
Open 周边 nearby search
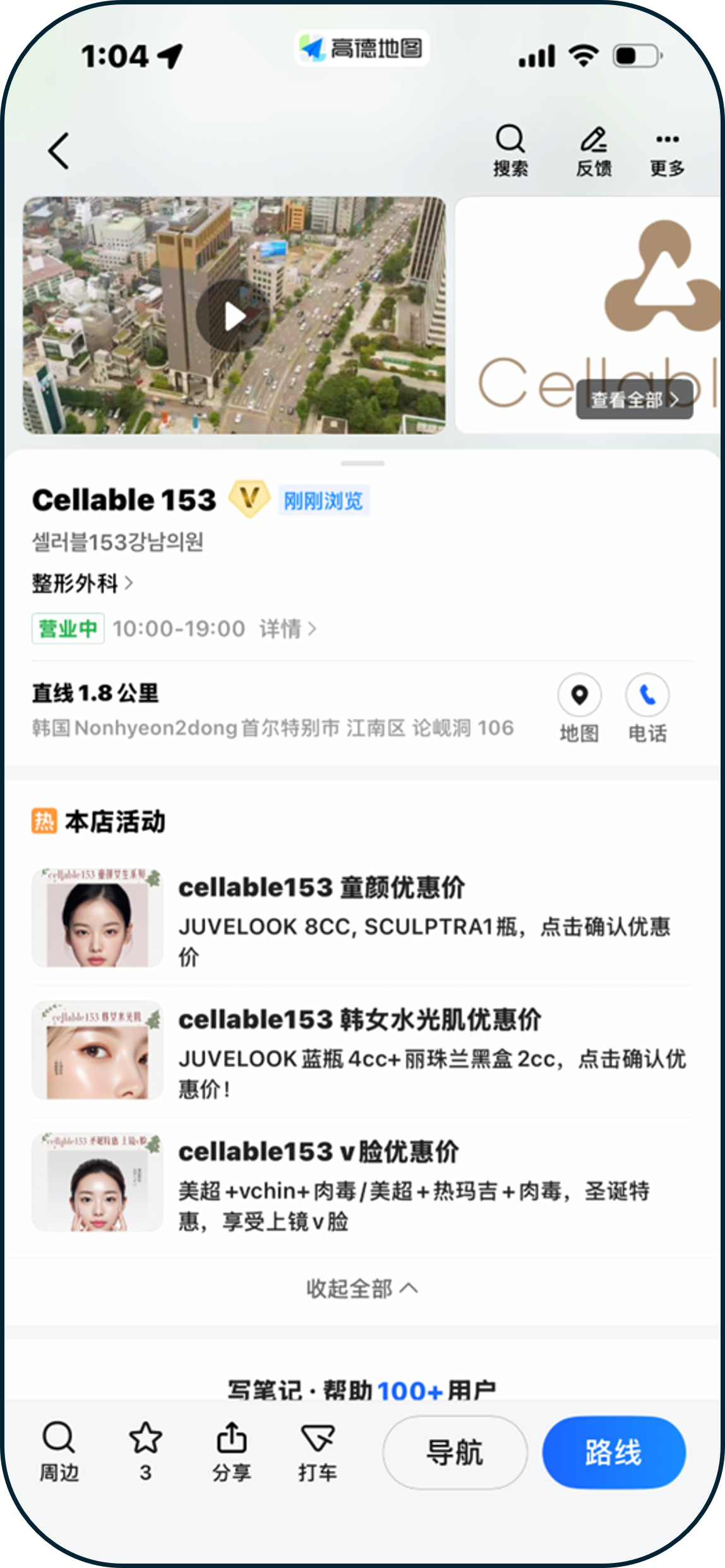pos(59,1450)
